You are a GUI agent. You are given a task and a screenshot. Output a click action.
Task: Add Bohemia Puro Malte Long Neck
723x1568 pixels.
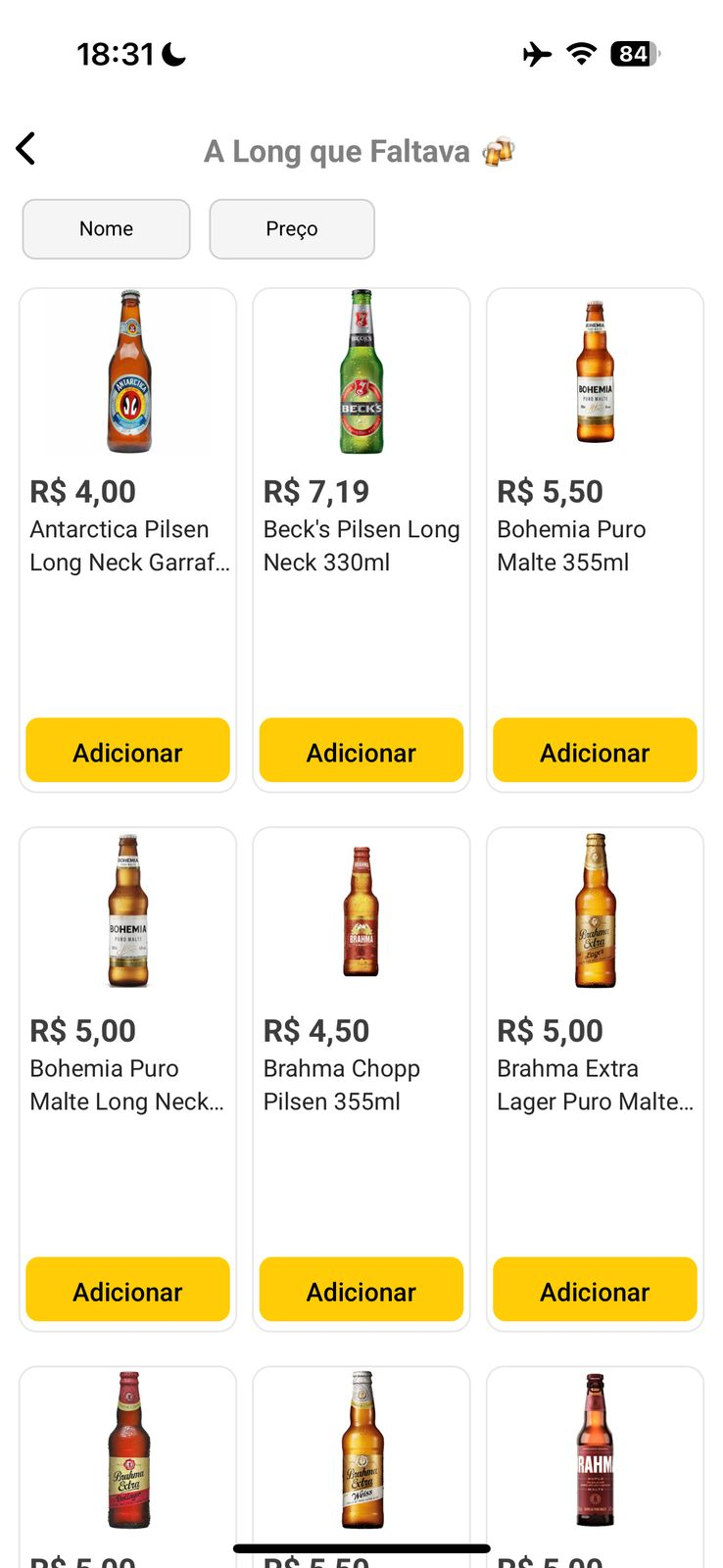pos(127,1290)
